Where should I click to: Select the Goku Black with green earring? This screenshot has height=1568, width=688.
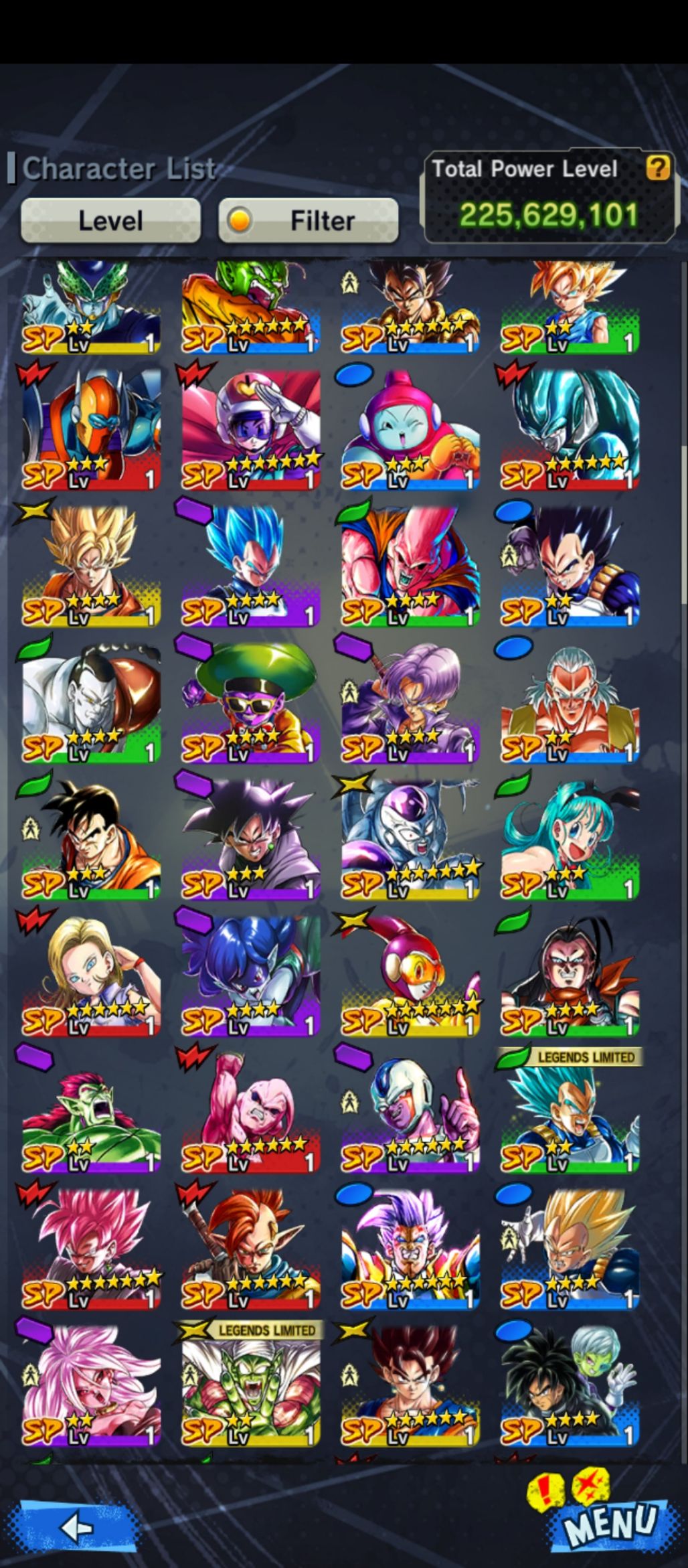coord(251,838)
